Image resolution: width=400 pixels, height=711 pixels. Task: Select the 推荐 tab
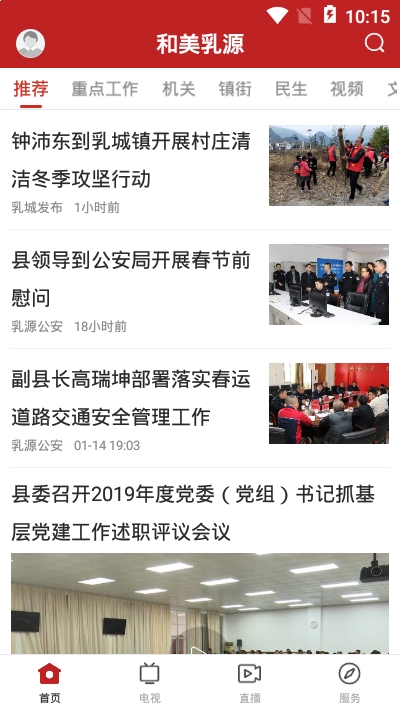coord(31,89)
